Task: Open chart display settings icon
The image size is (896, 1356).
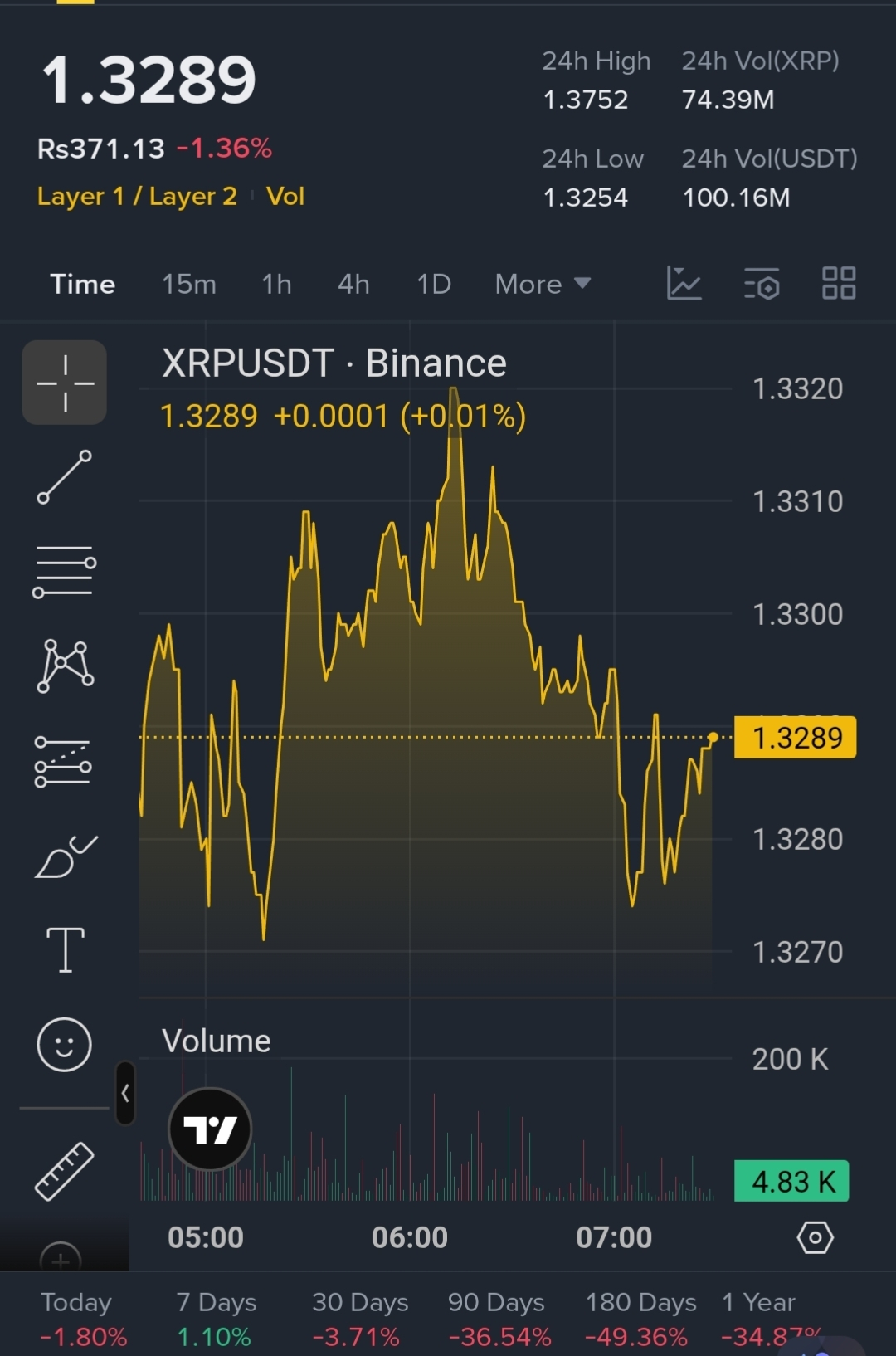Action: pos(762,284)
